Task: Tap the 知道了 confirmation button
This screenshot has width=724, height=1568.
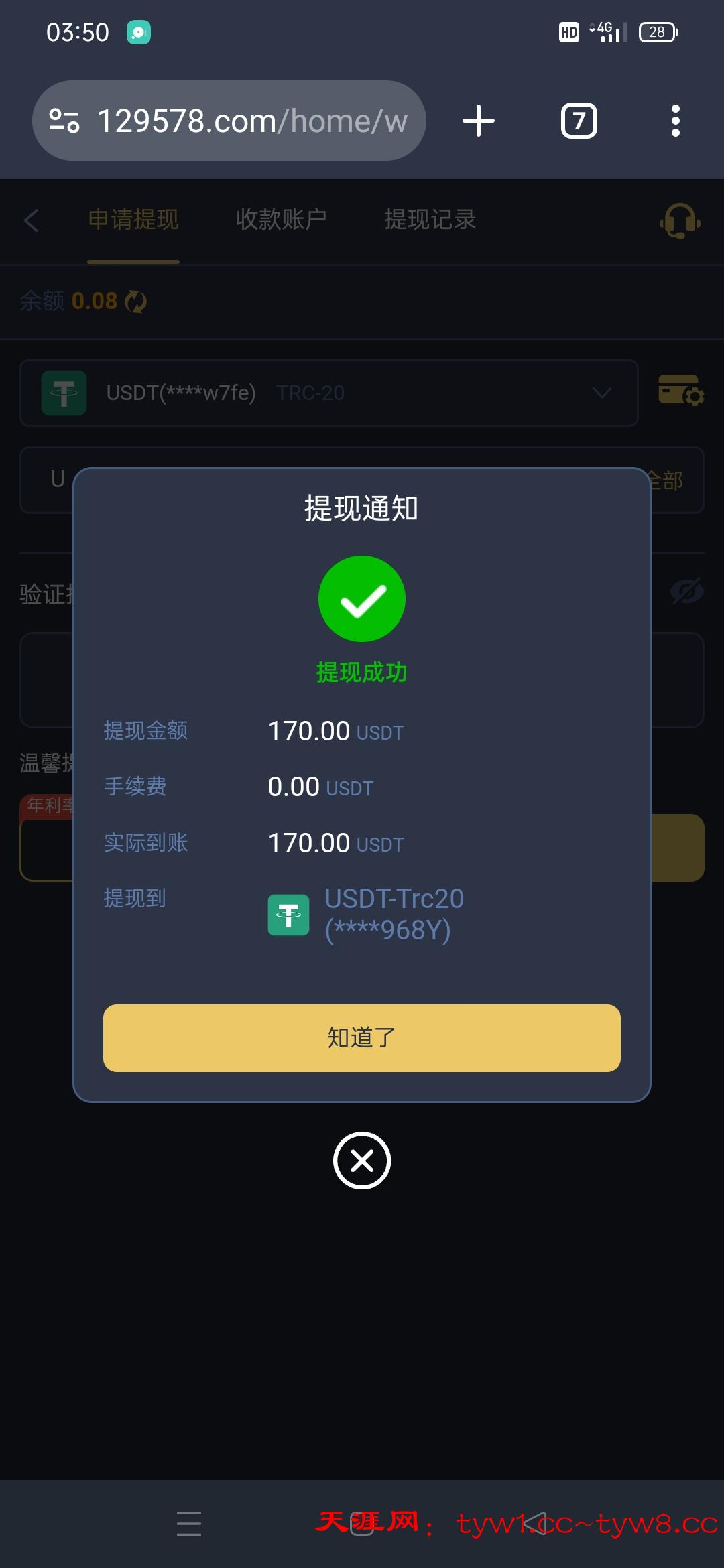Action: [x=361, y=1037]
